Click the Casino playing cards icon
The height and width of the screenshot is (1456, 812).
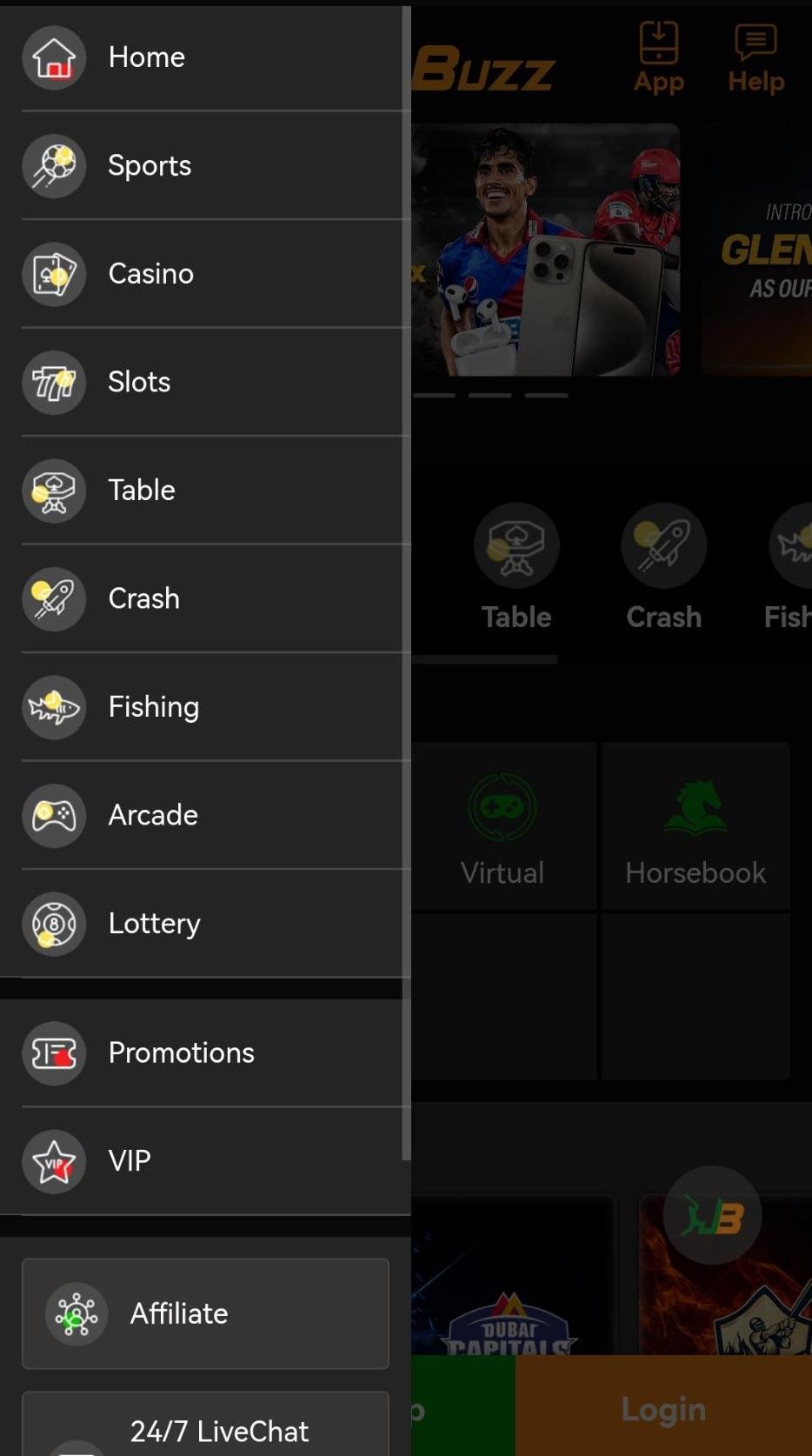[x=54, y=274]
